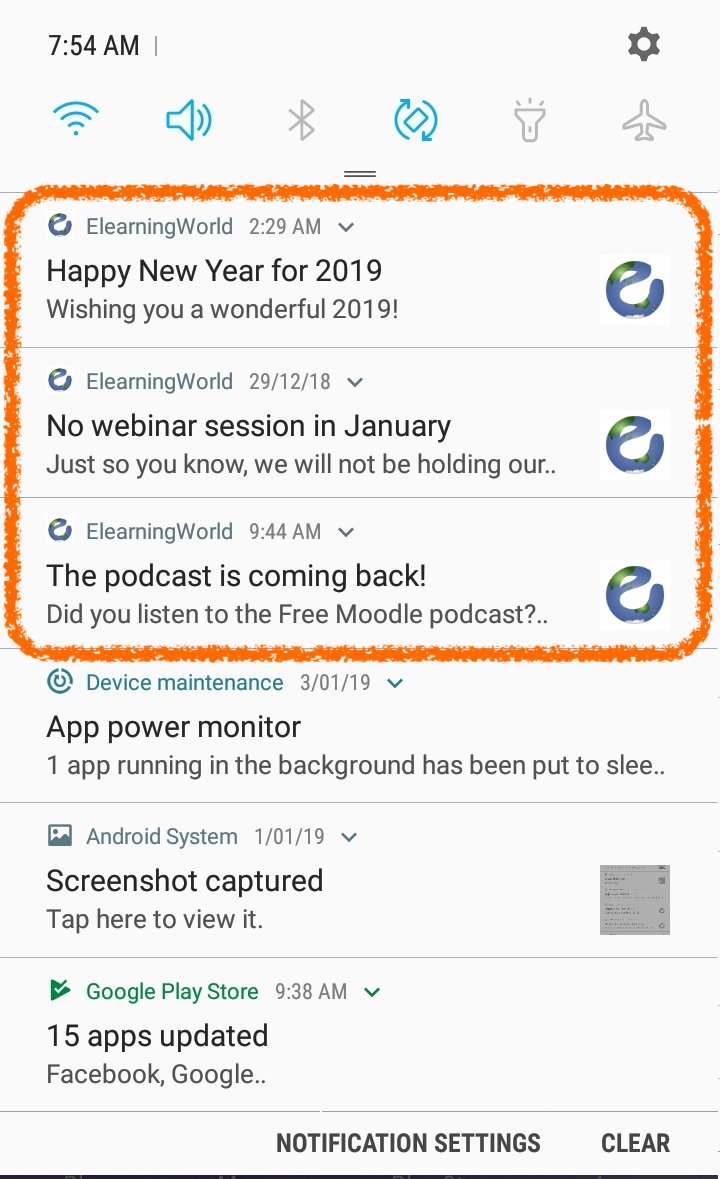View the Screenshot captured notification

coord(358,880)
